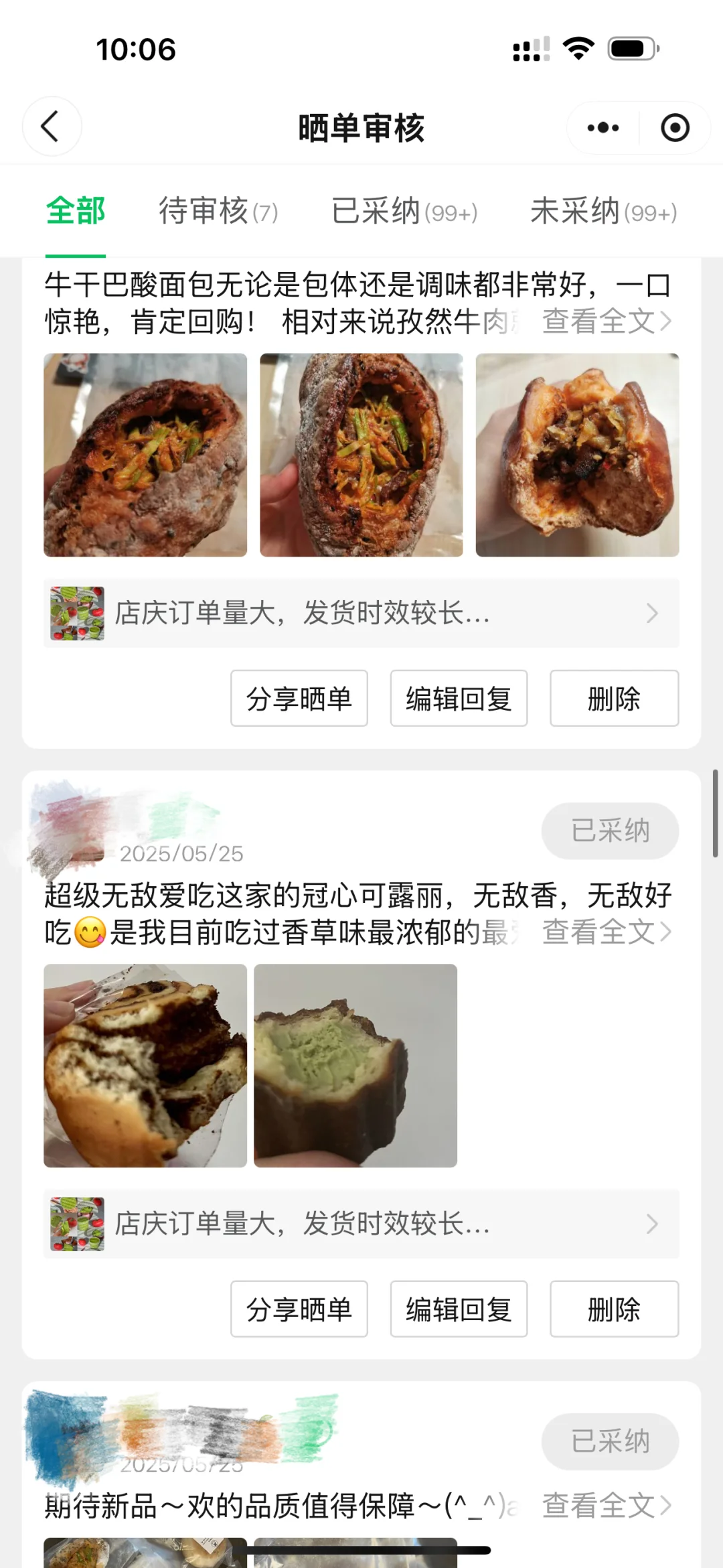Open shop reply under the 可露丽 review
The image size is (723, 1568).
[x=361, y=1224]
